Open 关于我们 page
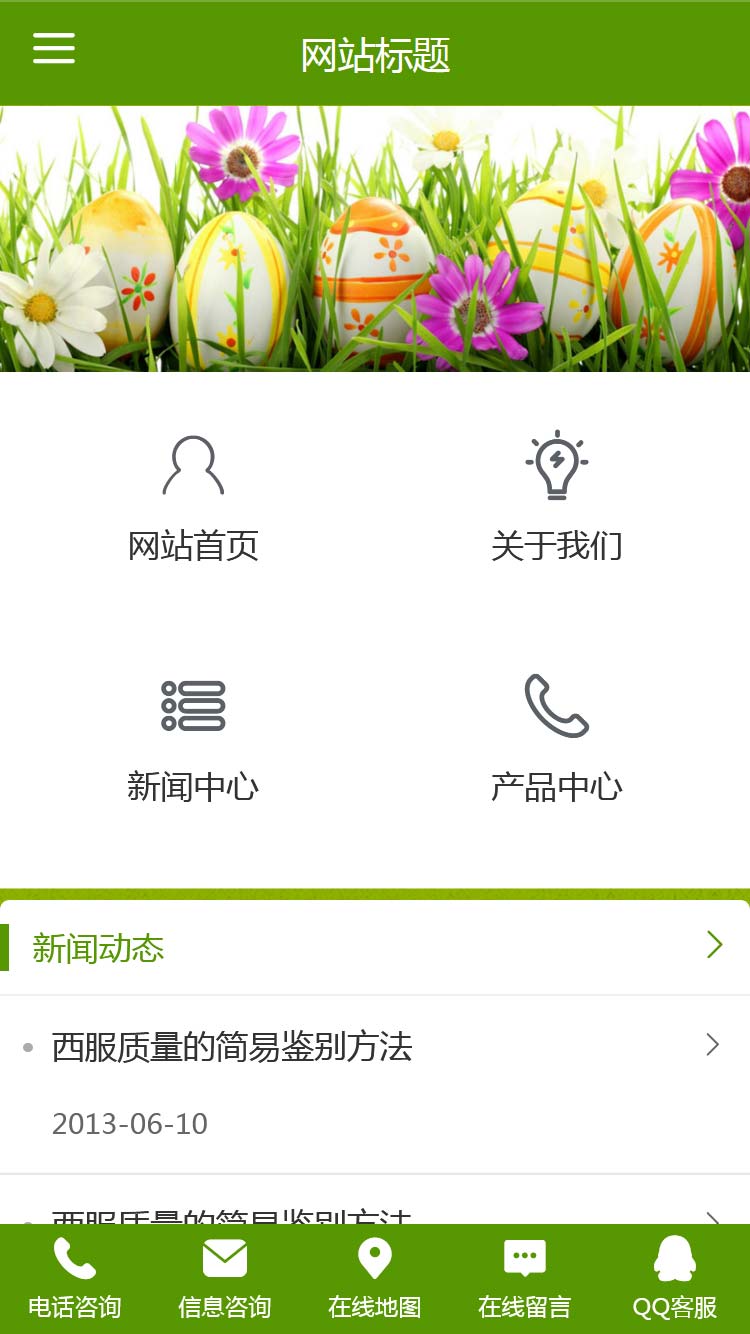750x1334 pixels. coord(556,497)
